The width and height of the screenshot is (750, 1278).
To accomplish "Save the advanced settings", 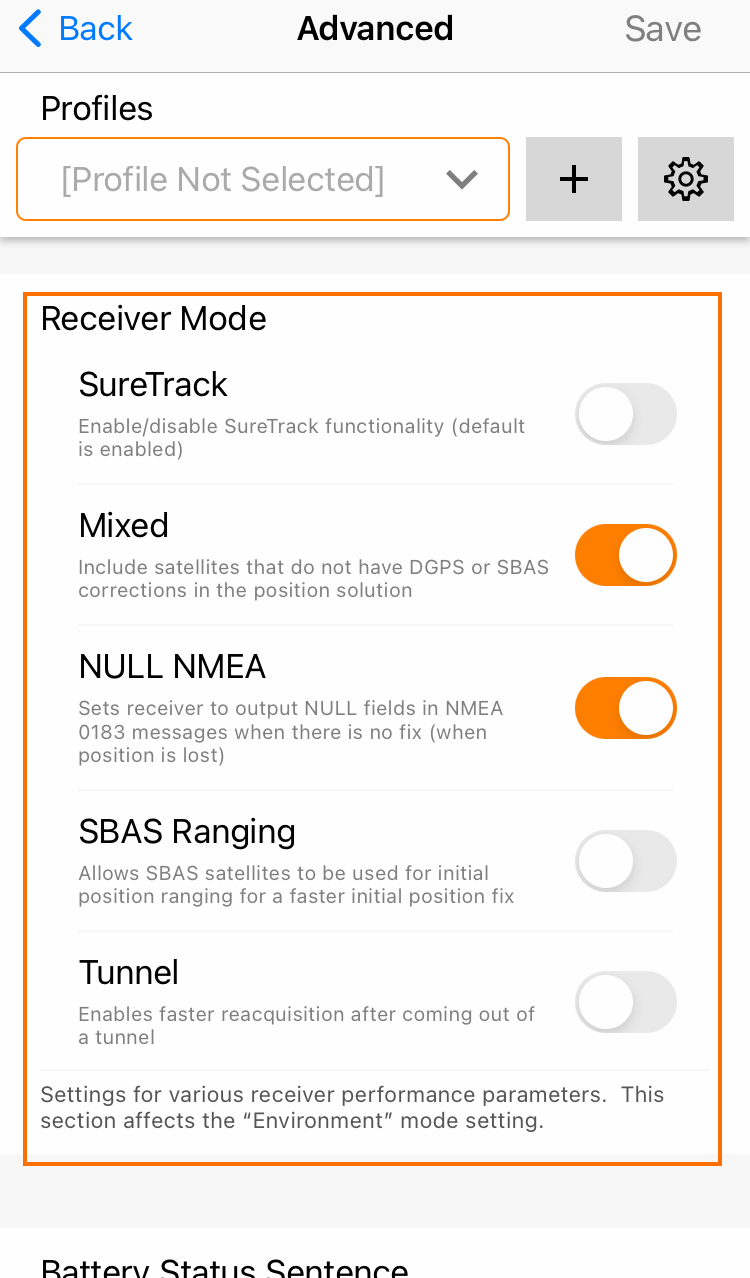I will 662,29.
